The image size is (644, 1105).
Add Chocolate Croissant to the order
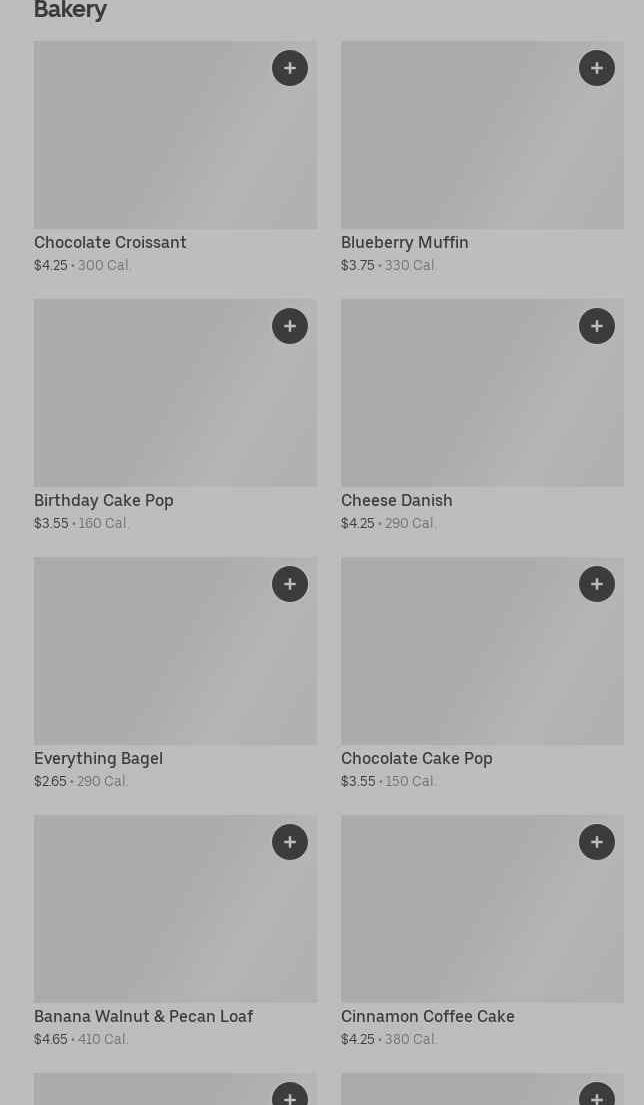point(290,68)
